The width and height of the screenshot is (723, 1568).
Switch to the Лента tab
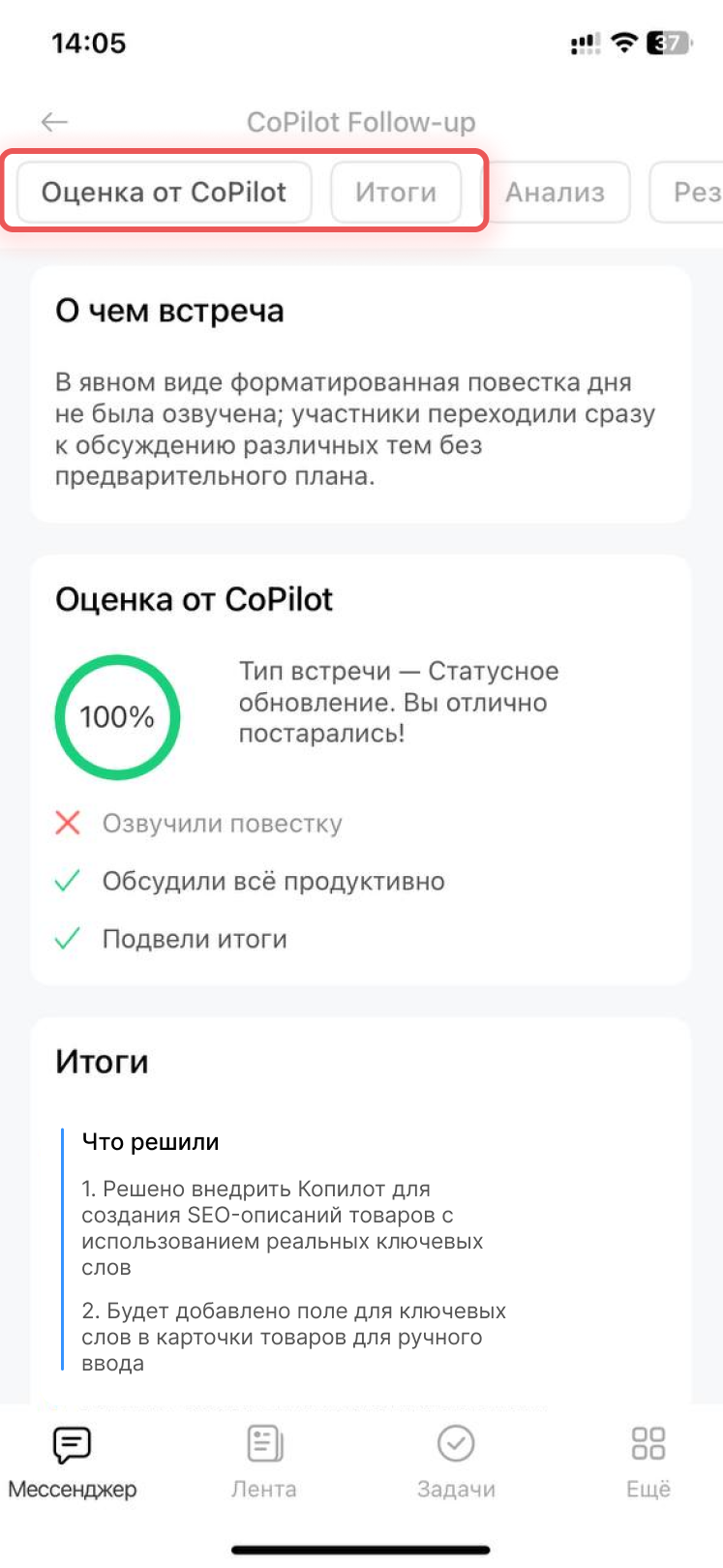tap(264, 1462)
